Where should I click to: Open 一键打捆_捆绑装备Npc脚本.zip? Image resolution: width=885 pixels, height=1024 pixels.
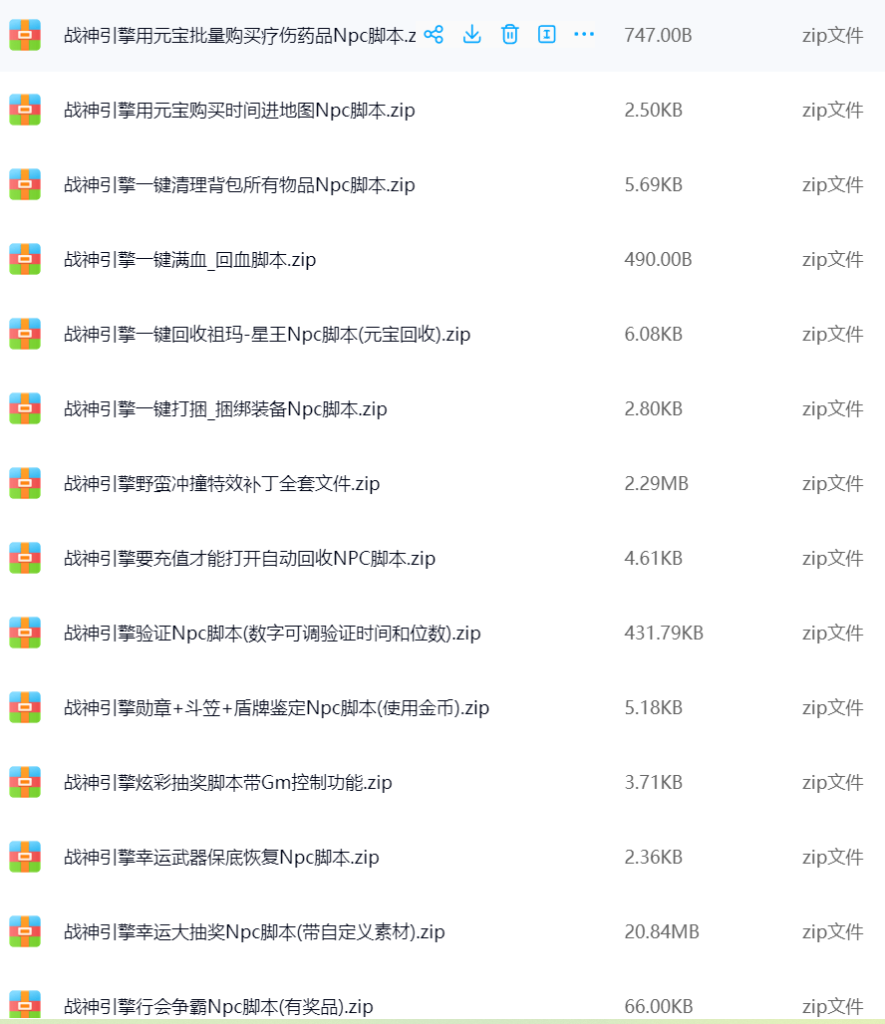click(225, 409)
